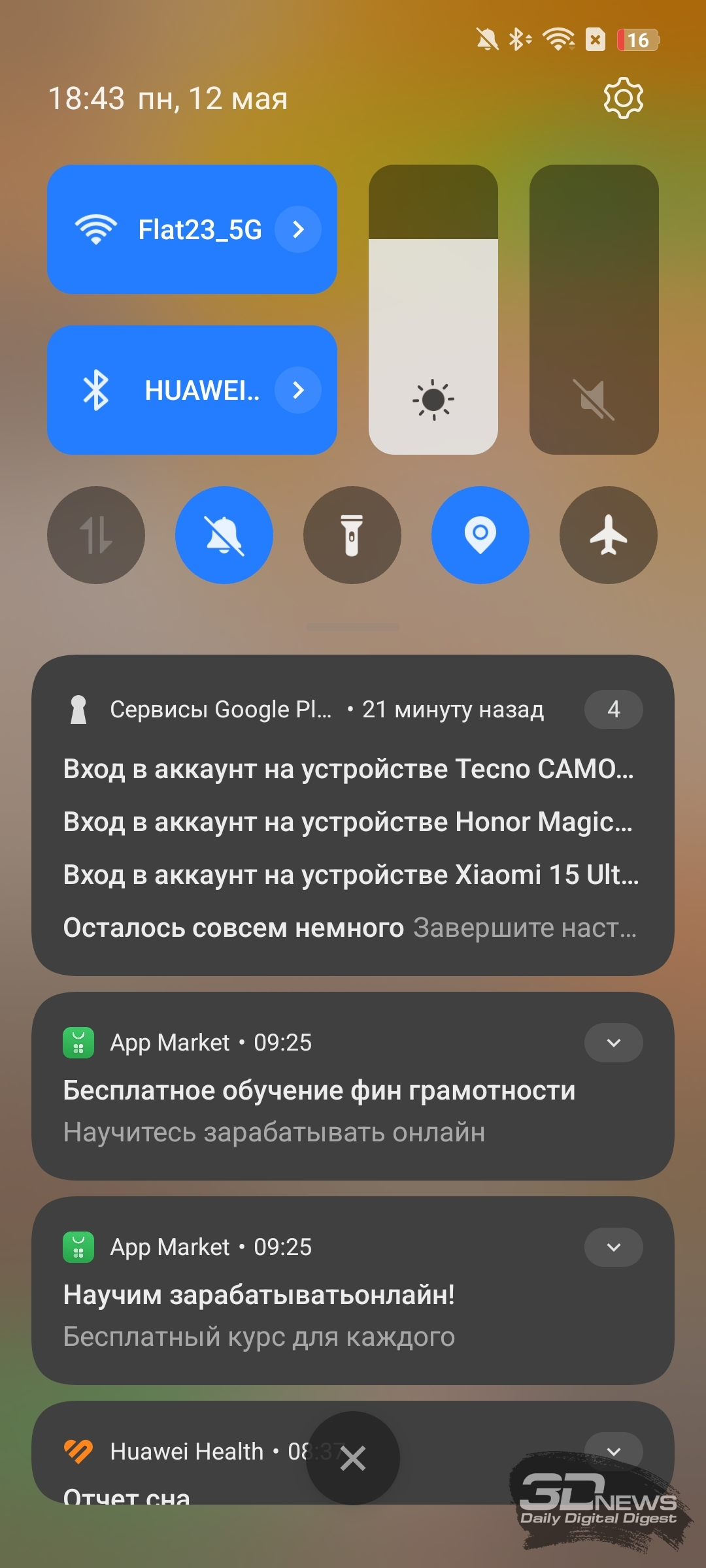Image resolution: width=706 pixels, height=1568 pixels.
Task: Expand the Huawei Health notification
Action: click(613, 1451)
